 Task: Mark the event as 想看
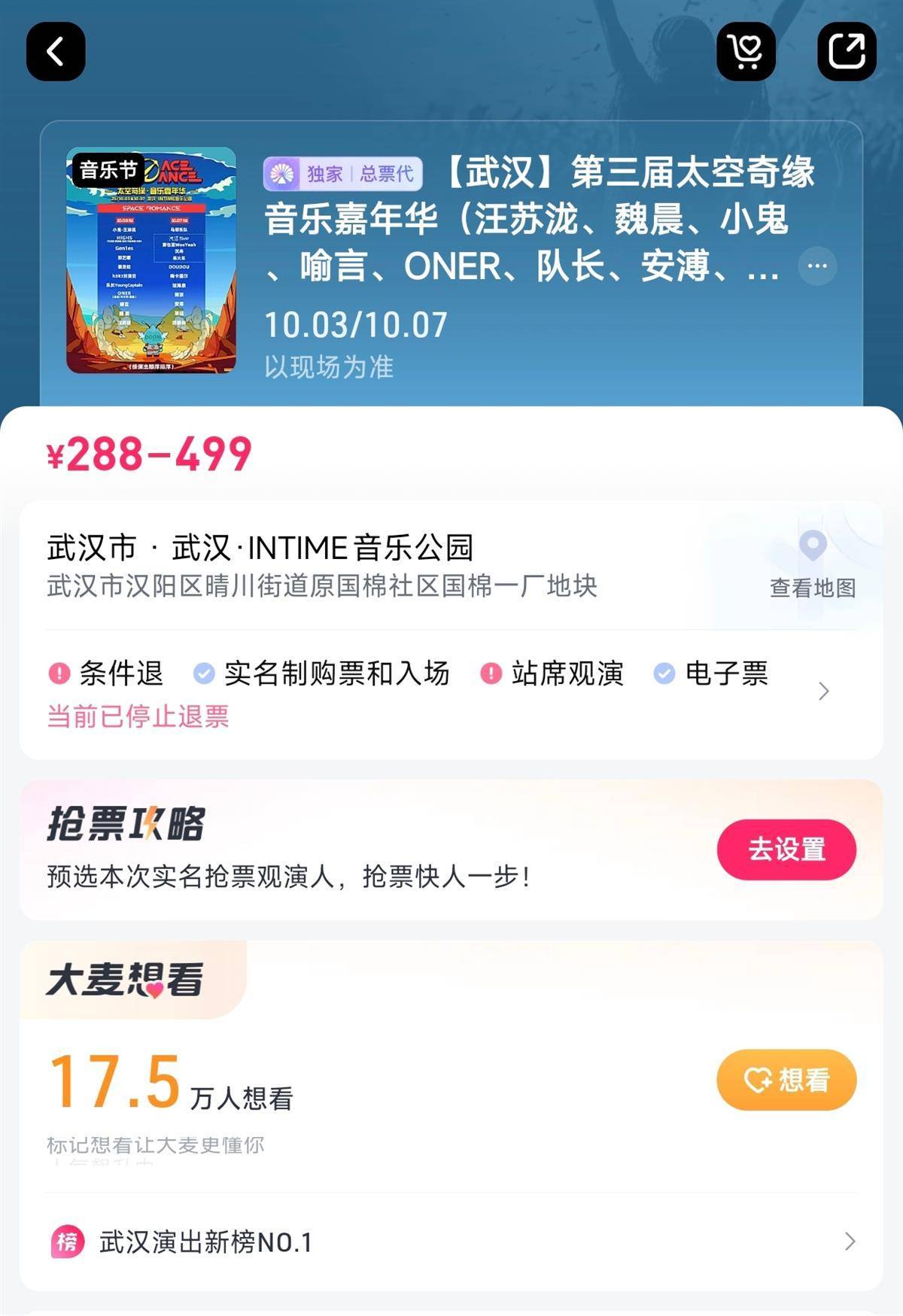(786, 1080)
